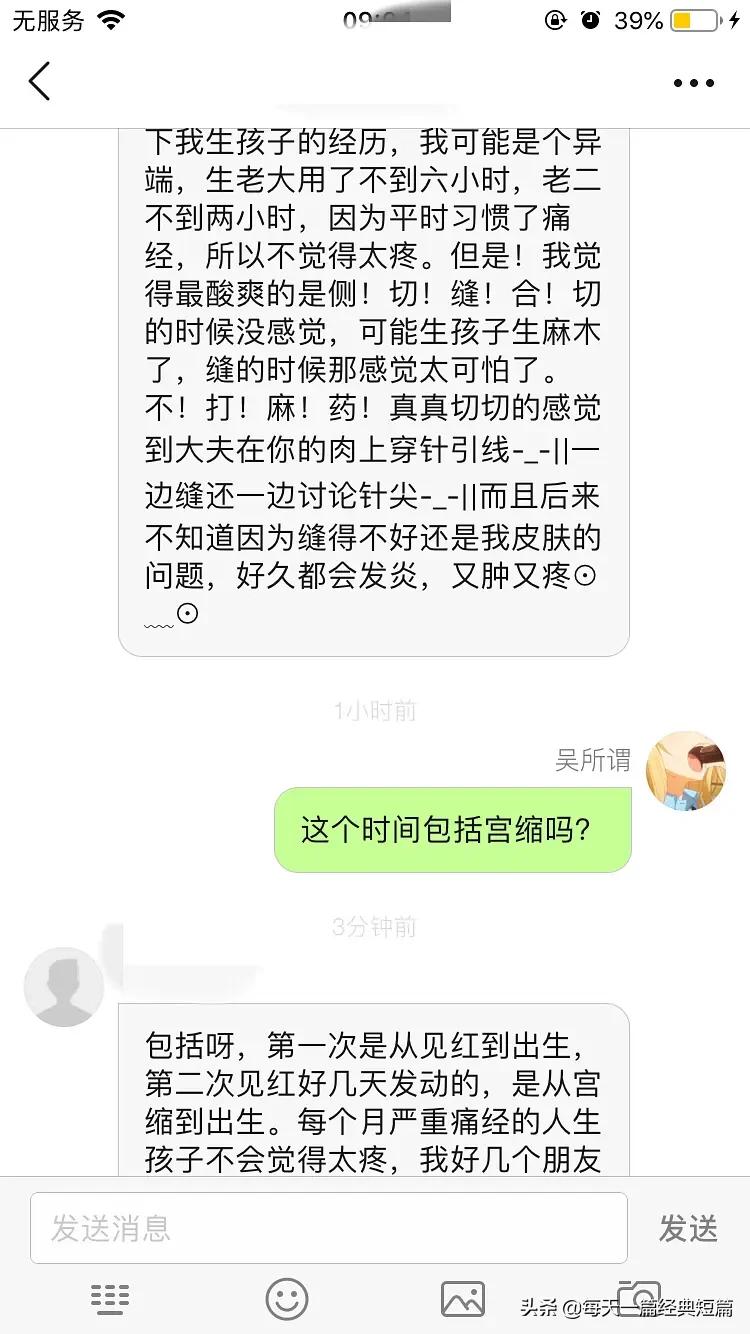Tap the 1小时前 timestamp
This screenshot has height=1334, width=750.
click(x=375, y=711)
